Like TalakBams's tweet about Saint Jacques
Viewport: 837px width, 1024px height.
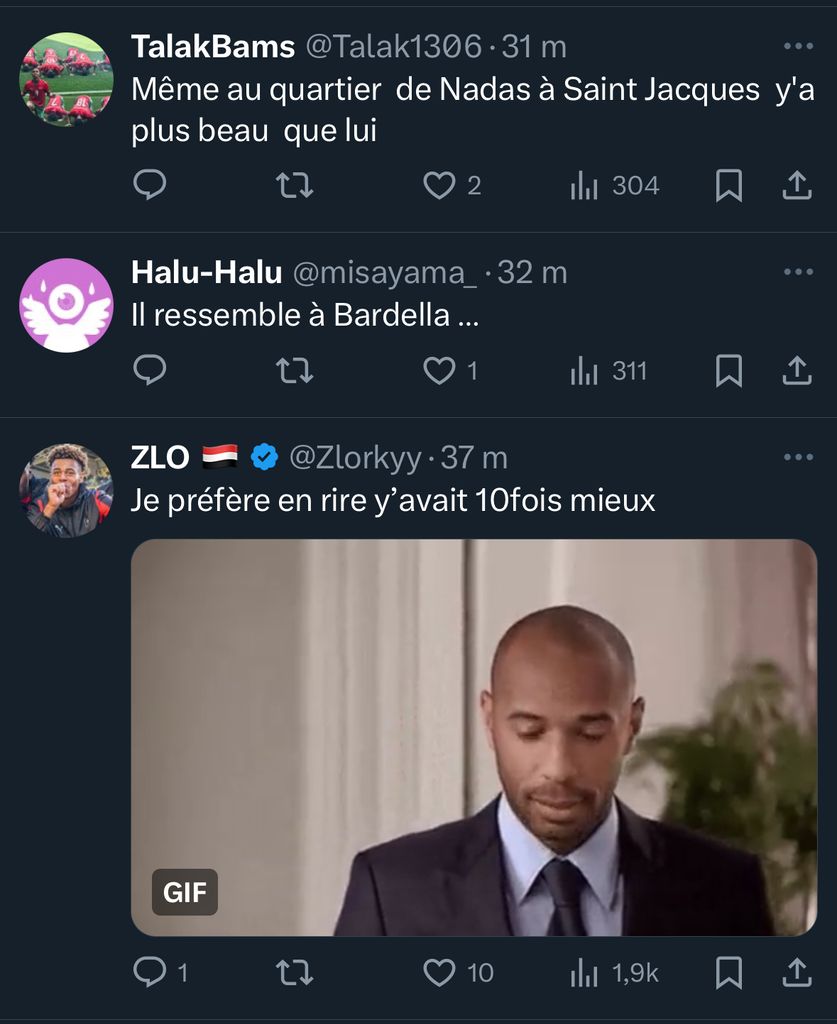tap(439, 185)
